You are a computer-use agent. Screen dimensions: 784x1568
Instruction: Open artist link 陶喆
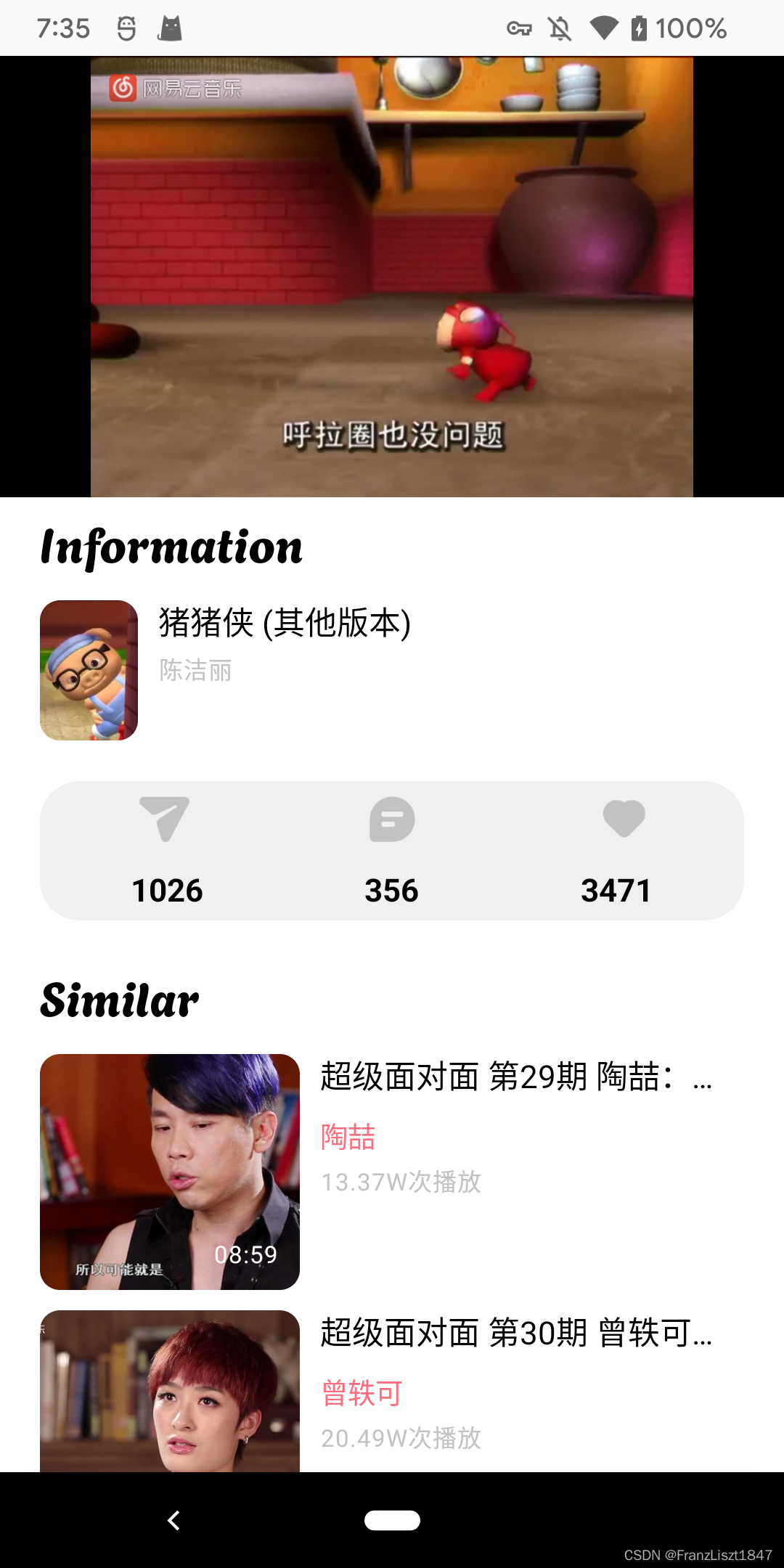pos(348,1136)
